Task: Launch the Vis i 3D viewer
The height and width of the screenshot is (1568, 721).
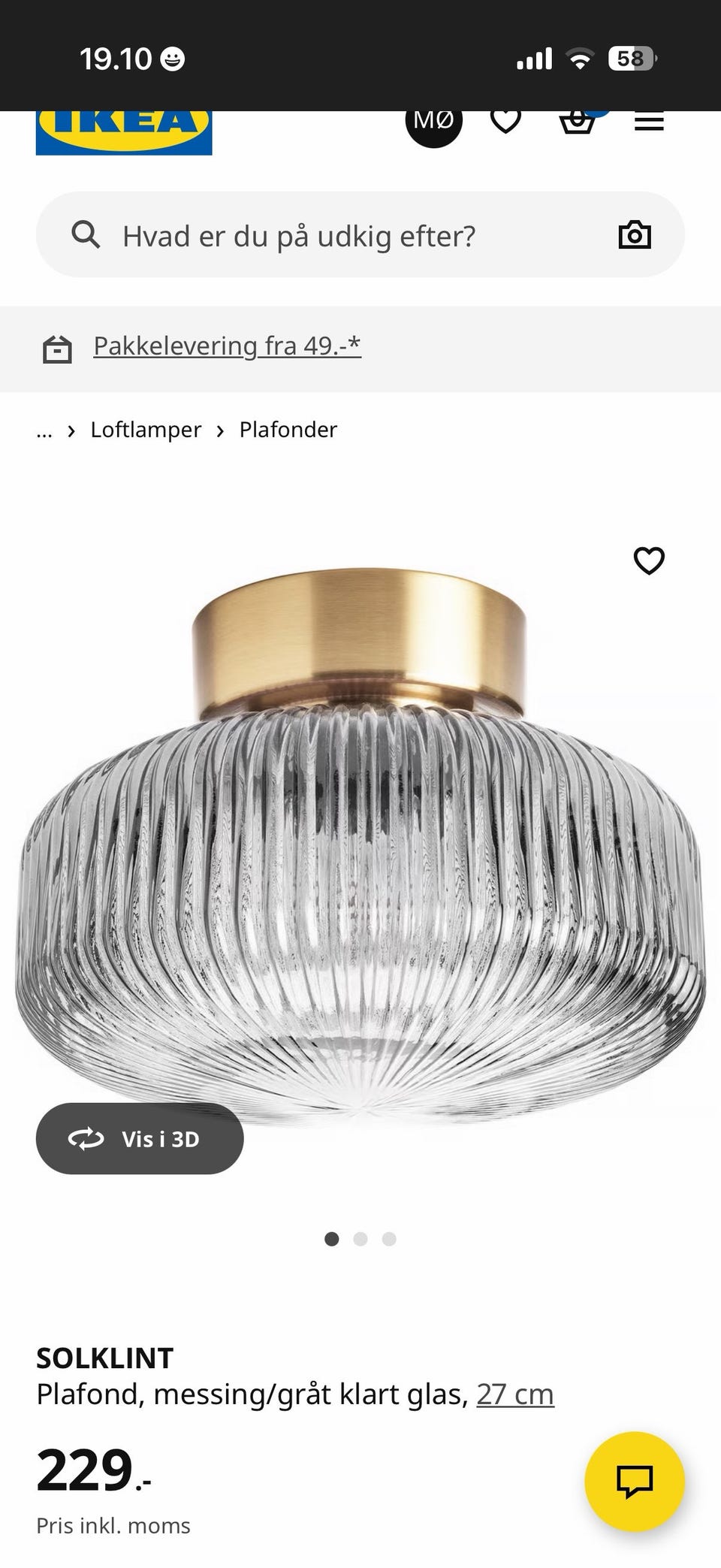Action: tap(140, 1138)
